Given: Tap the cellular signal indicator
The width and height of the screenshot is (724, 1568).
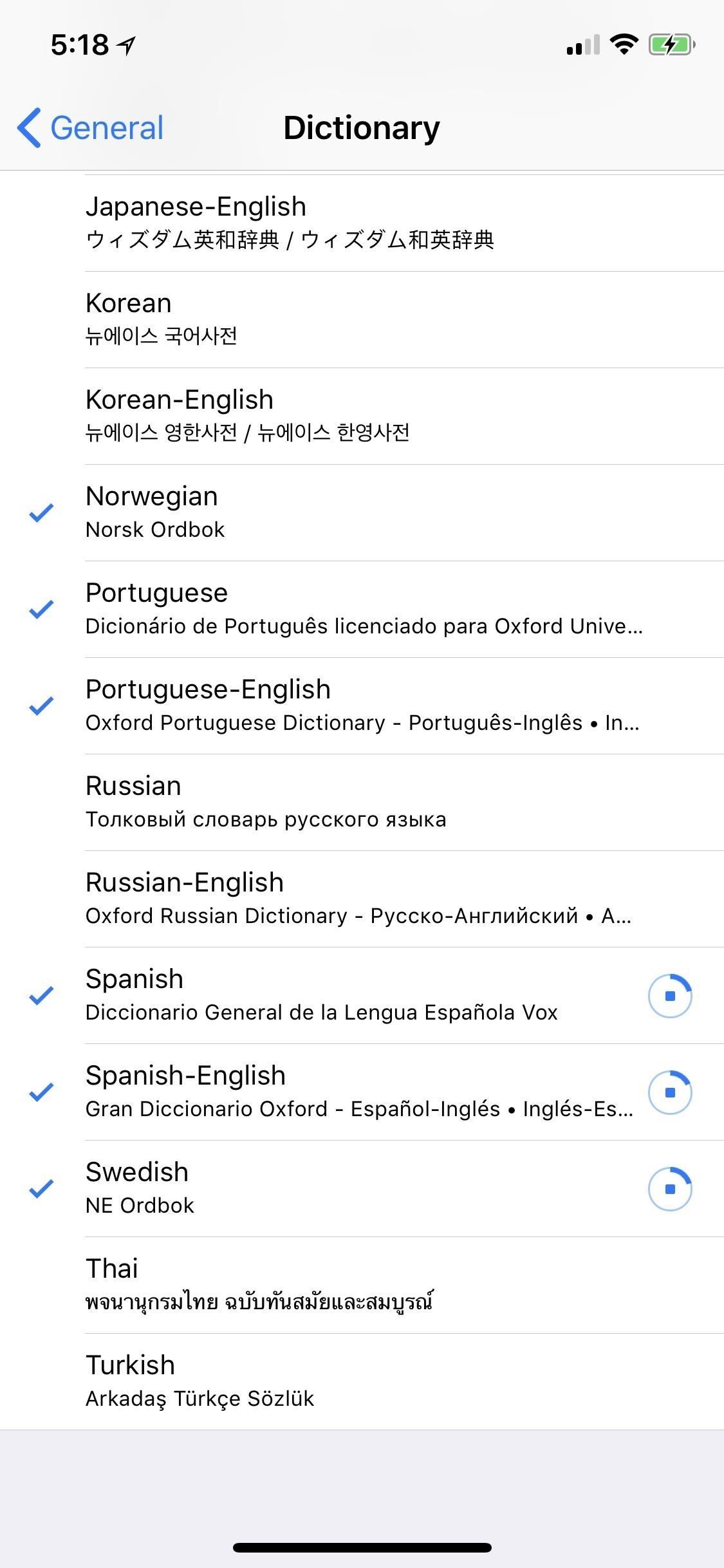Looking at the screenshot, I should pyautogui.click(x=582, y=42).
